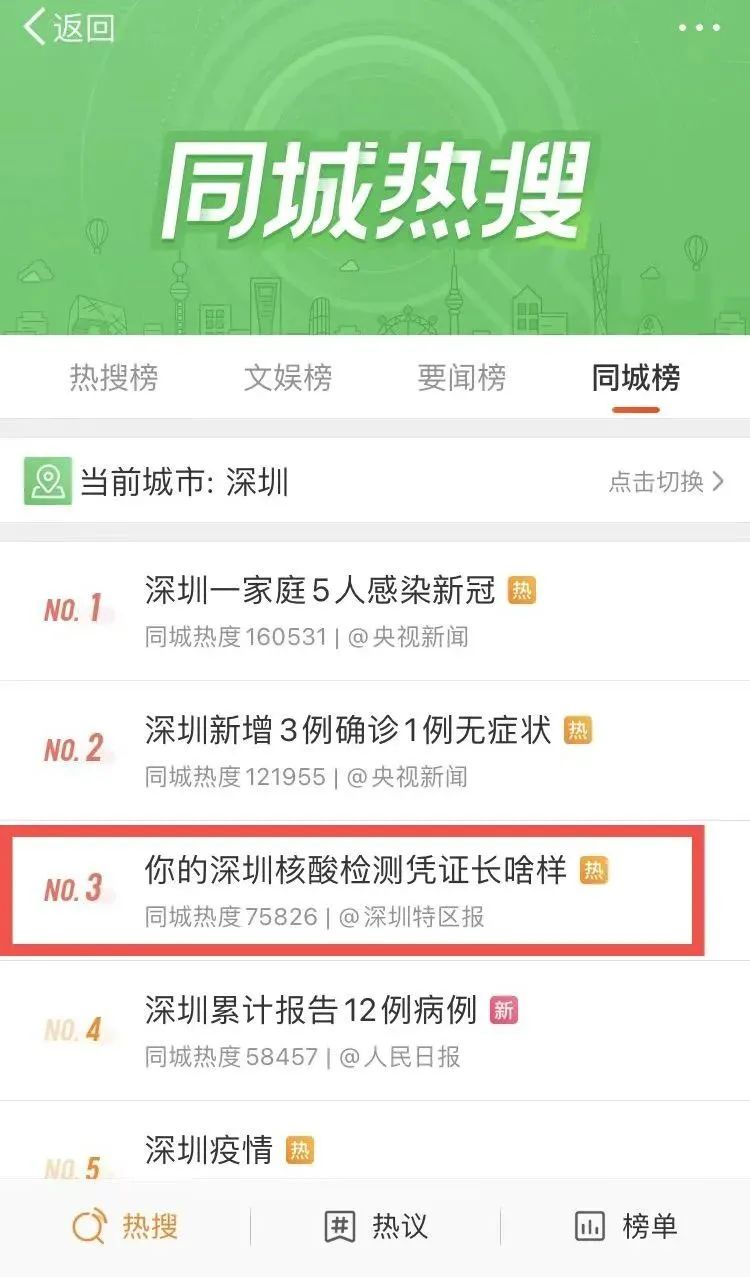Open the 榜单 bottom tab
The image size is (750, 1277).
626,1226
